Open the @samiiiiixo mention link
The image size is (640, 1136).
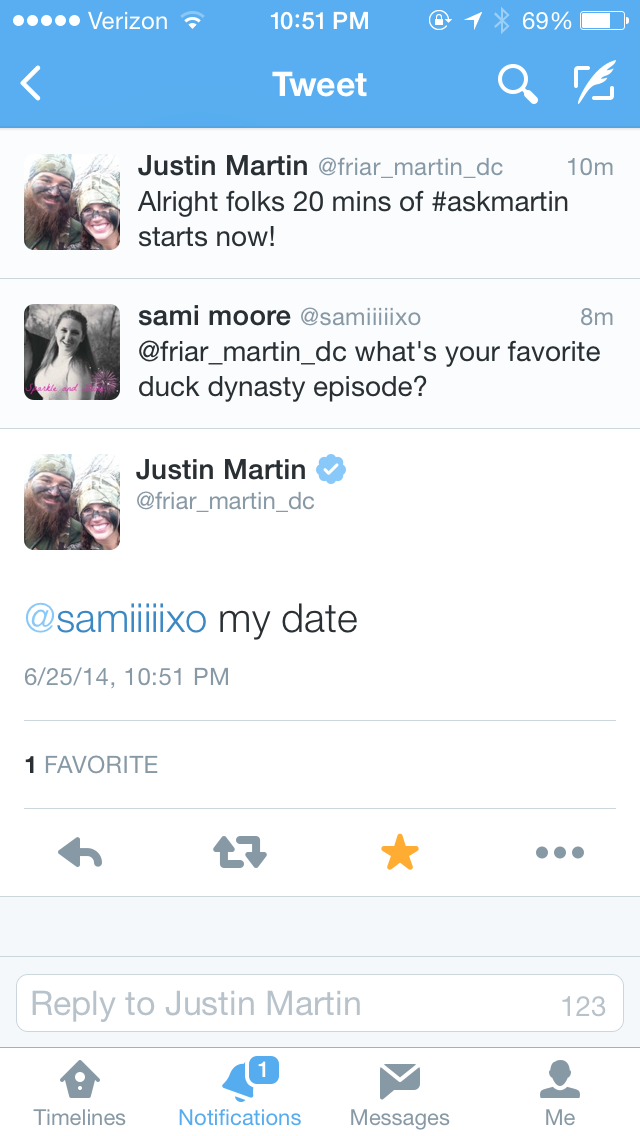click(115, 619)
